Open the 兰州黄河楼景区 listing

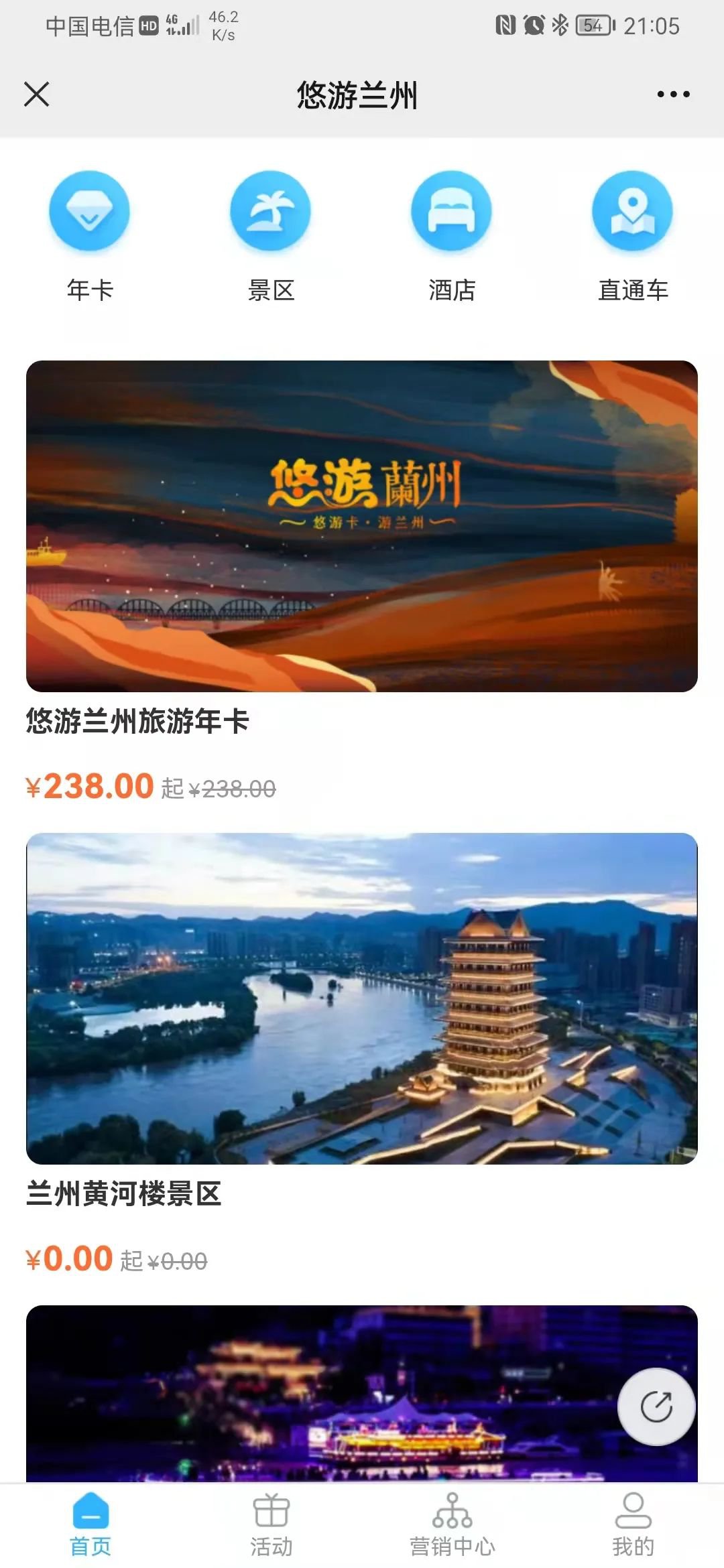tap(362, 998)
